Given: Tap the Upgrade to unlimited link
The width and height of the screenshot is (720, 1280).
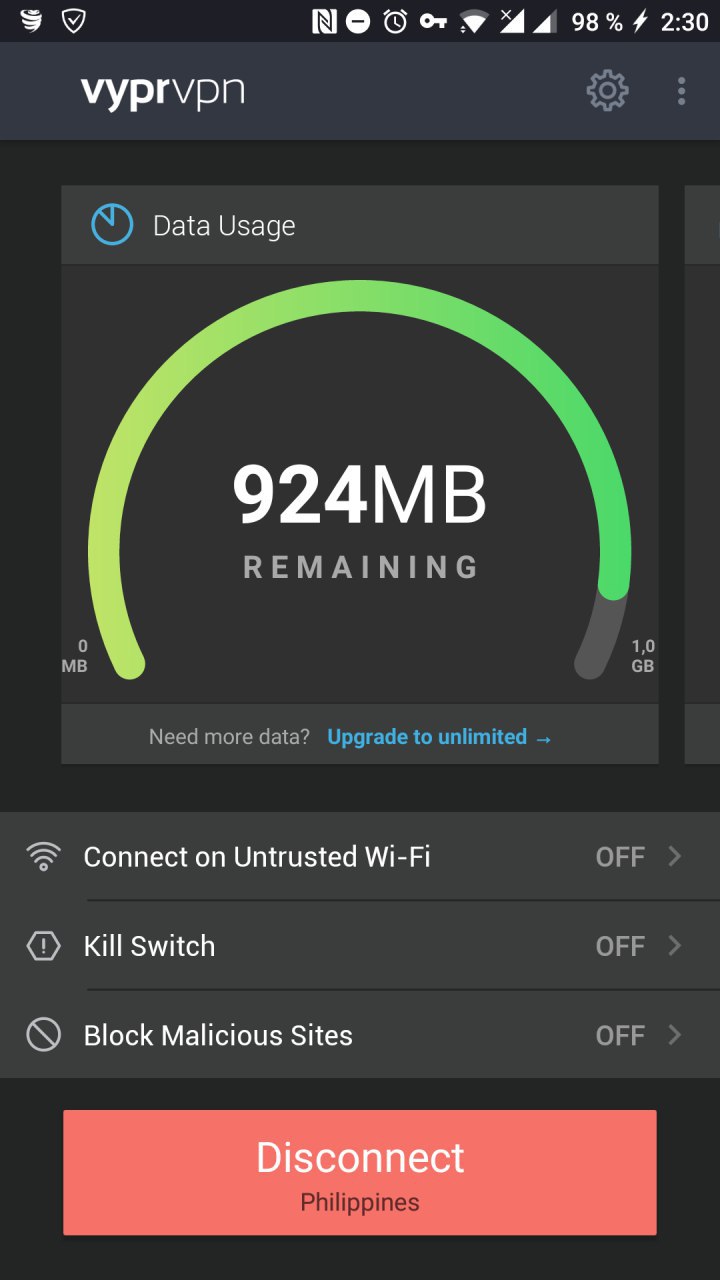Looking at the screenshot, I should (439, 737).
